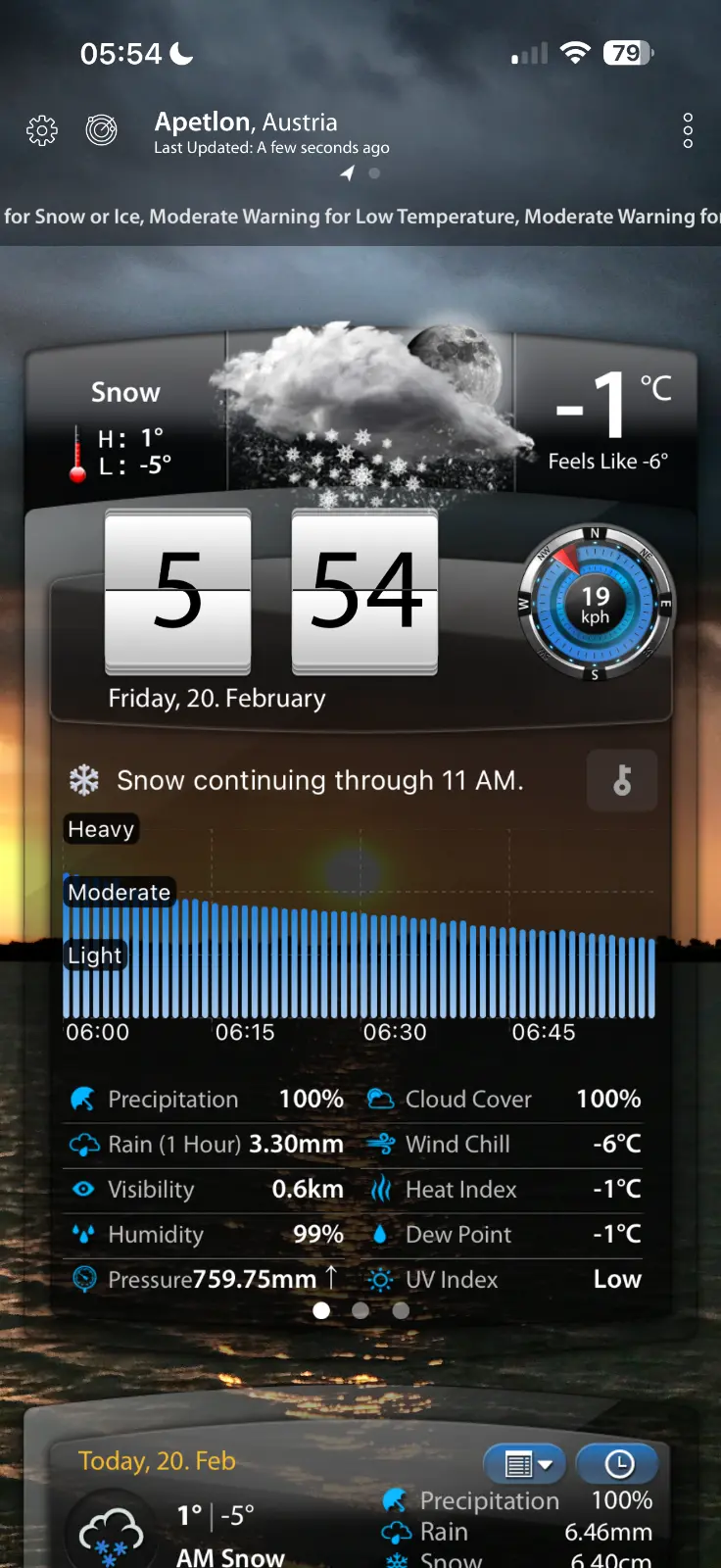Open Apetlon, Austria location selector
721x1568 pixels.
(x=246, y=122)
